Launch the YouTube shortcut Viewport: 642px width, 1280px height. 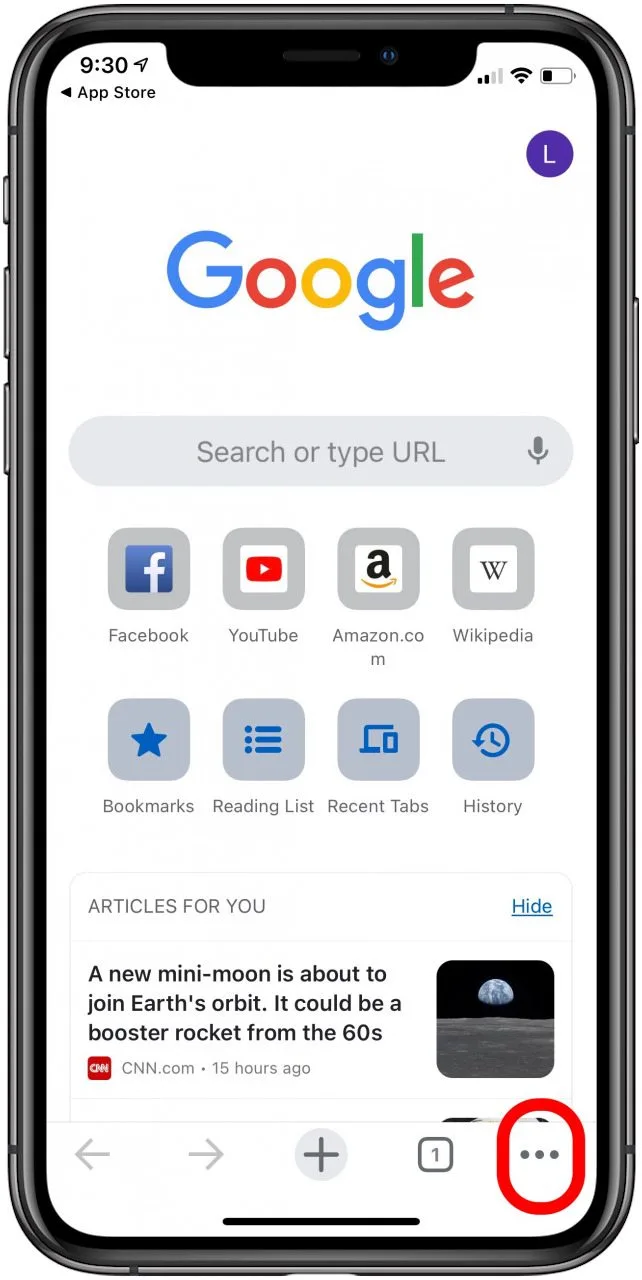(263, 570)
